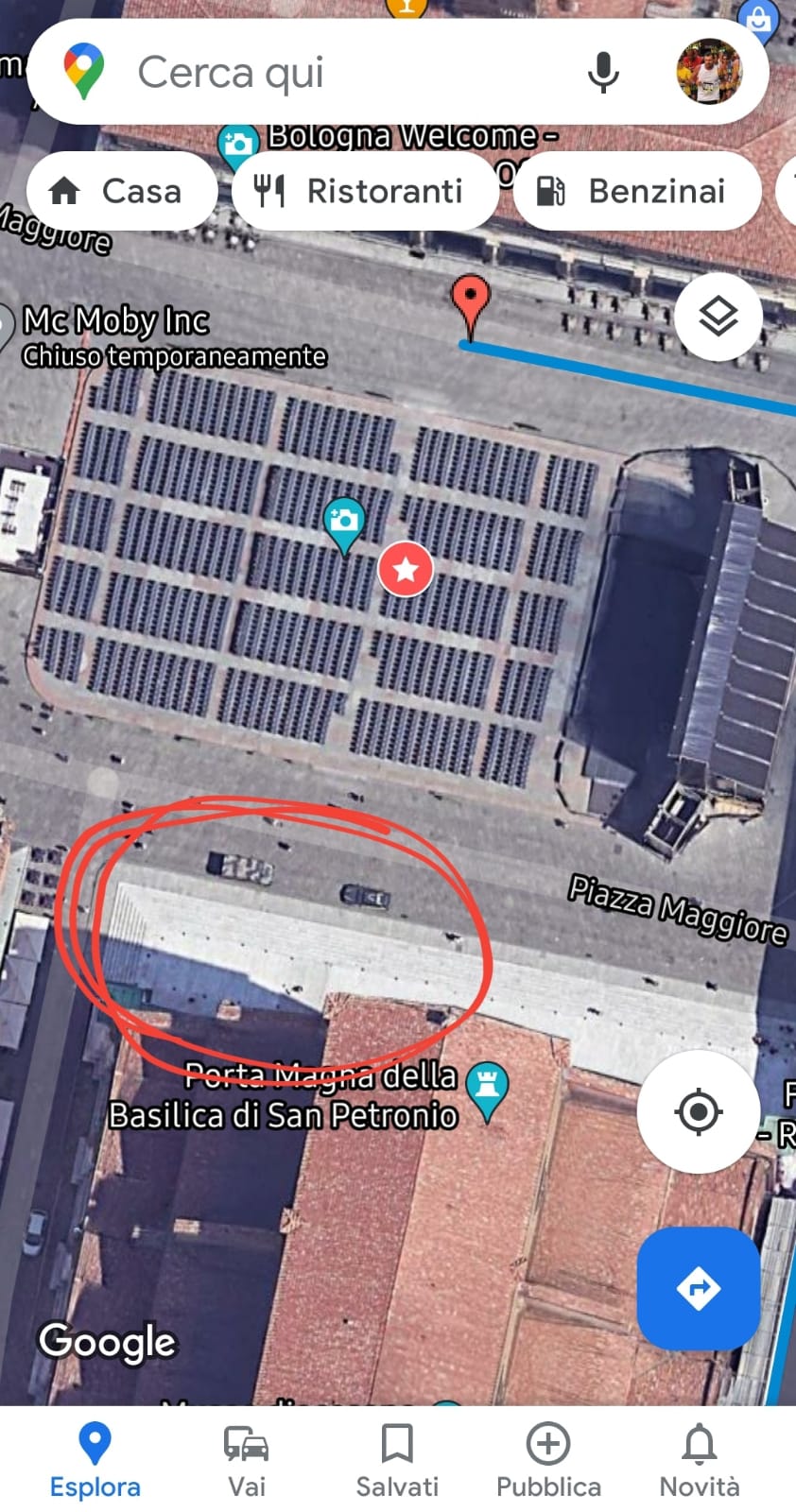The height and width of the screenshot is (1512, 796).
Task: Switch to the Pubblica tab
Action: tap(548, 1460)
